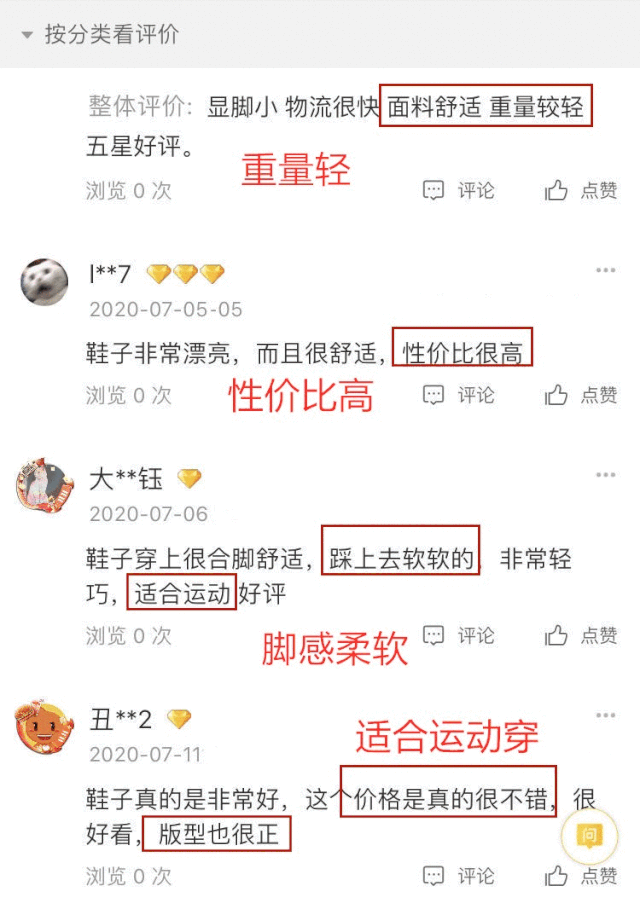Image resolution: width=640 pixels, height=915 pixels.
Task: Like the 五星好评 review
Action: (x=582, y=190)
